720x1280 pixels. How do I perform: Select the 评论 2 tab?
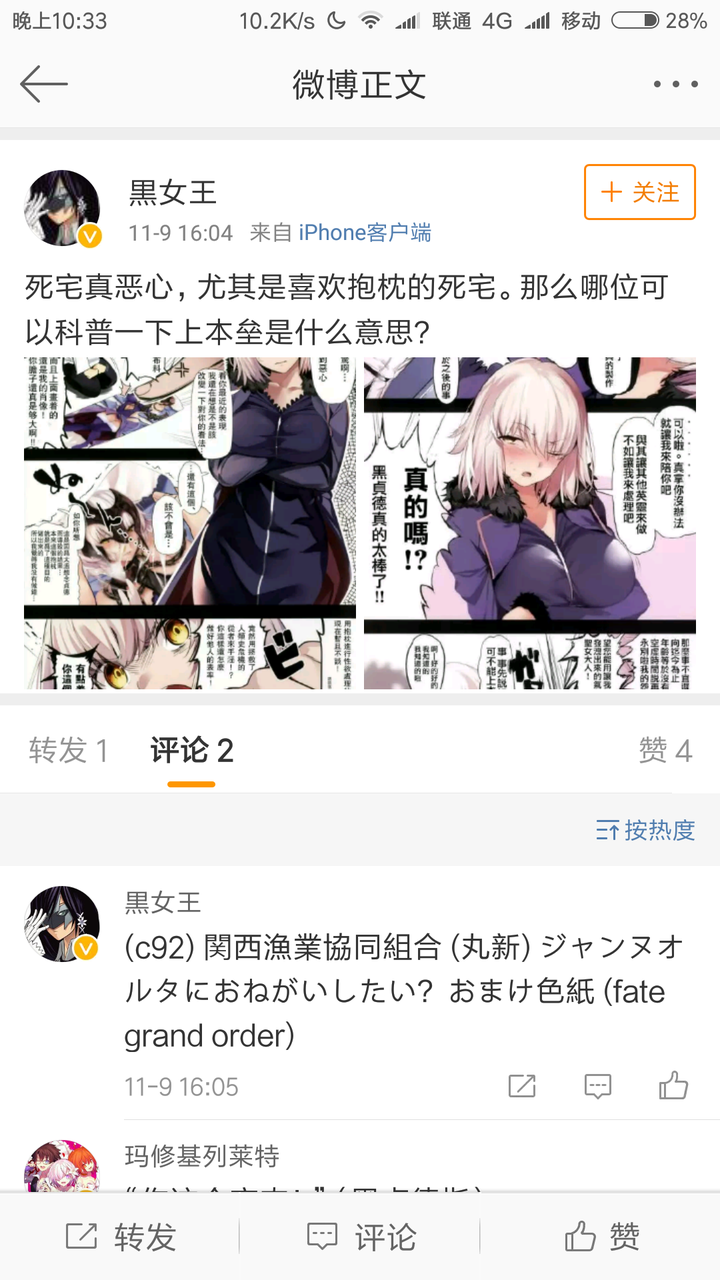coord(192,750)
